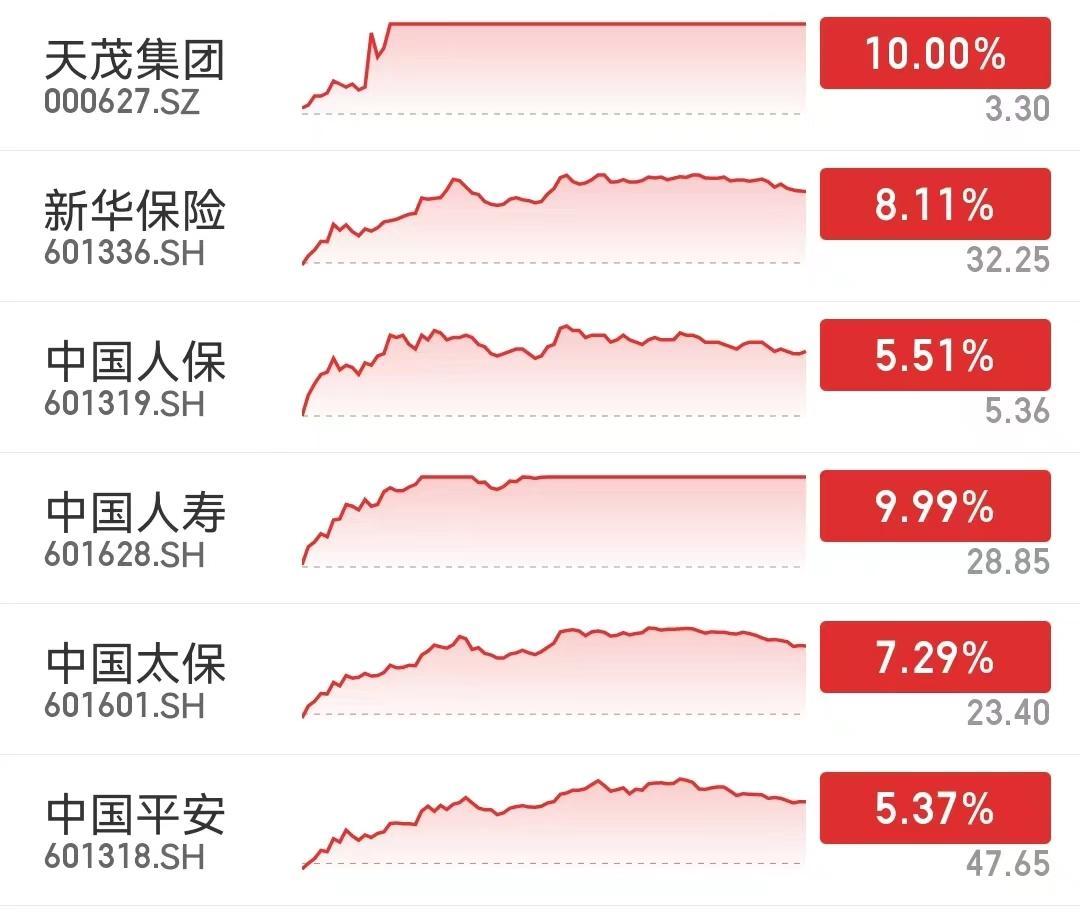Open the 天茂集团 000627.SZ stock row
Image resolution: width=1080 pixels, height=914 pixels.
pos(540,75)
